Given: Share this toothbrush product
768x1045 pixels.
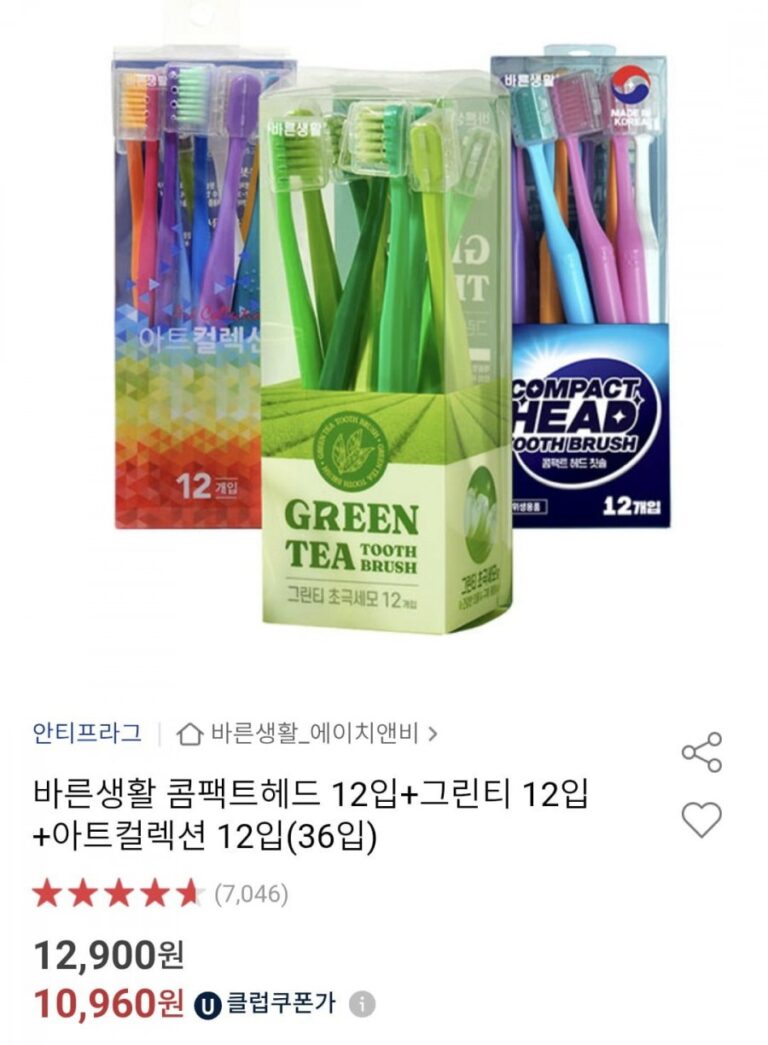Looking at the screenshot, I should (x=701, y=752).
